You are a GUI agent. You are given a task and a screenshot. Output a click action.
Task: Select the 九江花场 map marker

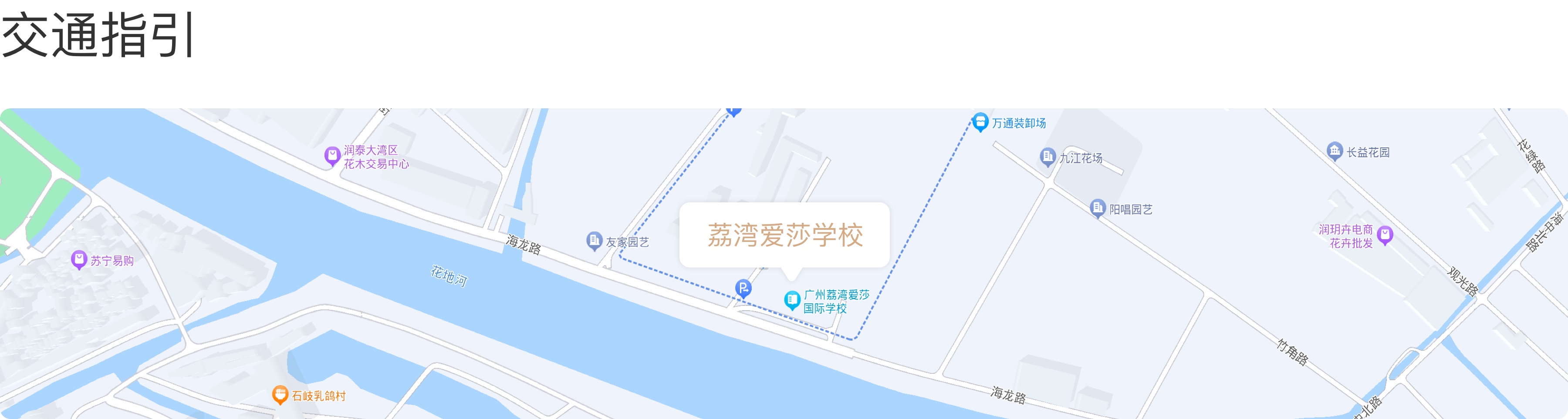(x=1047, y=157)
